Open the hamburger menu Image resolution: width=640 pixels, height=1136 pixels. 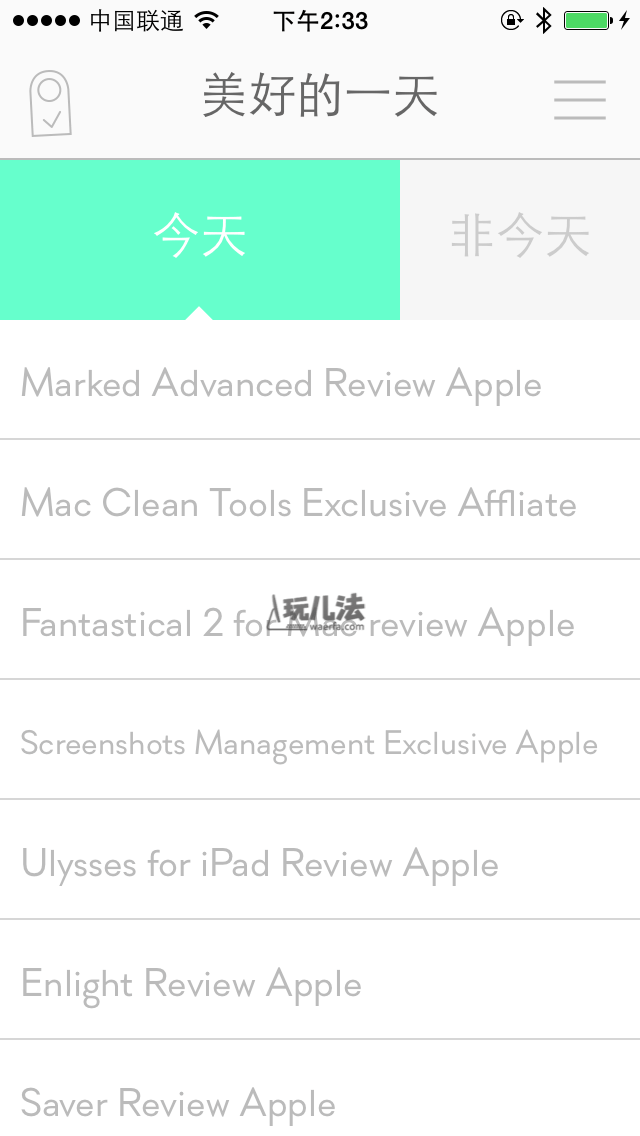tap(580, 100)
